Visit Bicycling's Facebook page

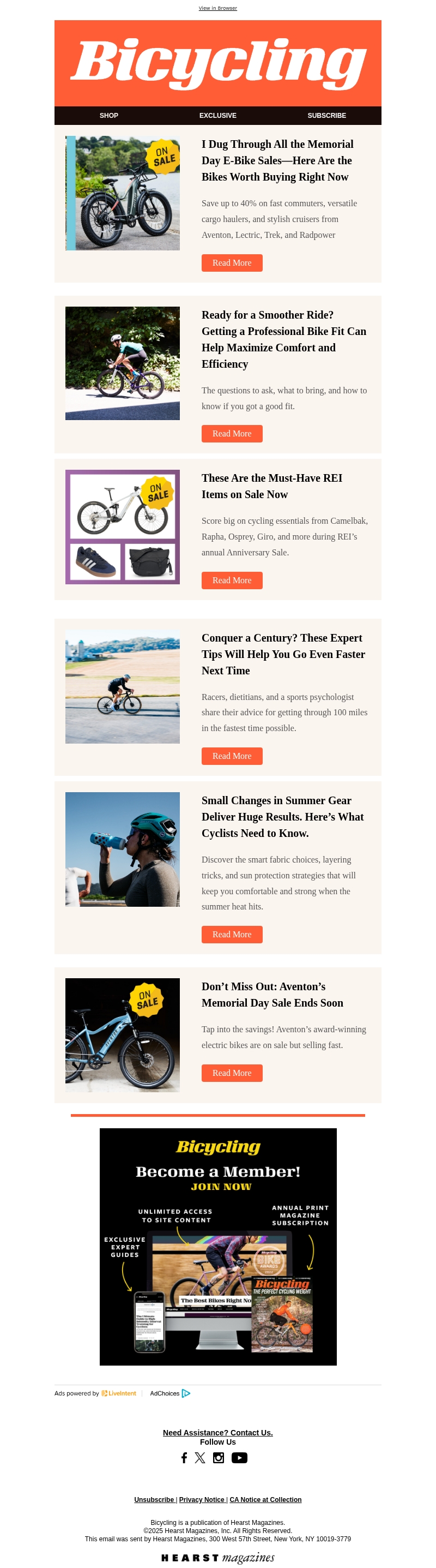click(184, 1458)
